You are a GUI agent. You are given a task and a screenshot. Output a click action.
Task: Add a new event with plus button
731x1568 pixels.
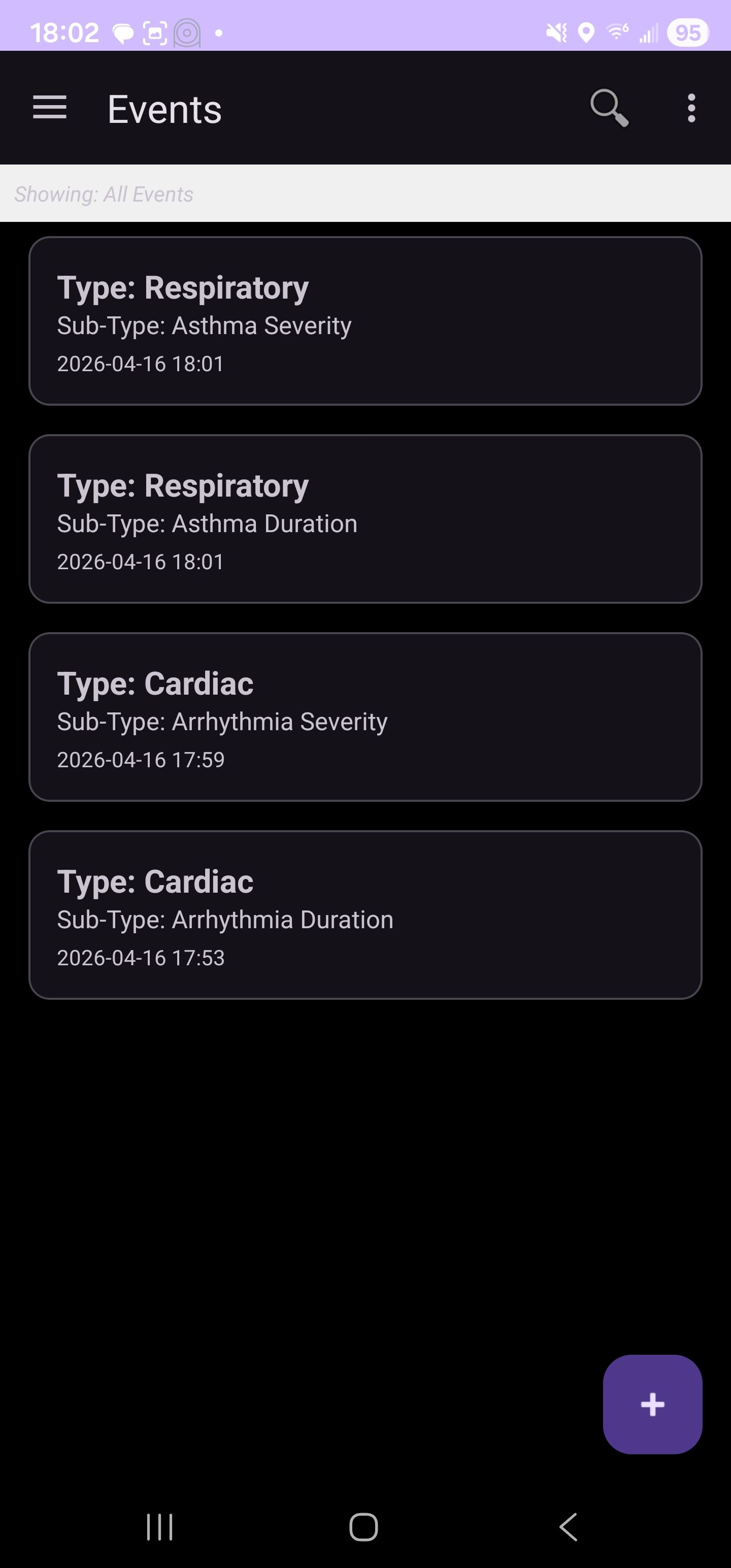pos(652,1404)
